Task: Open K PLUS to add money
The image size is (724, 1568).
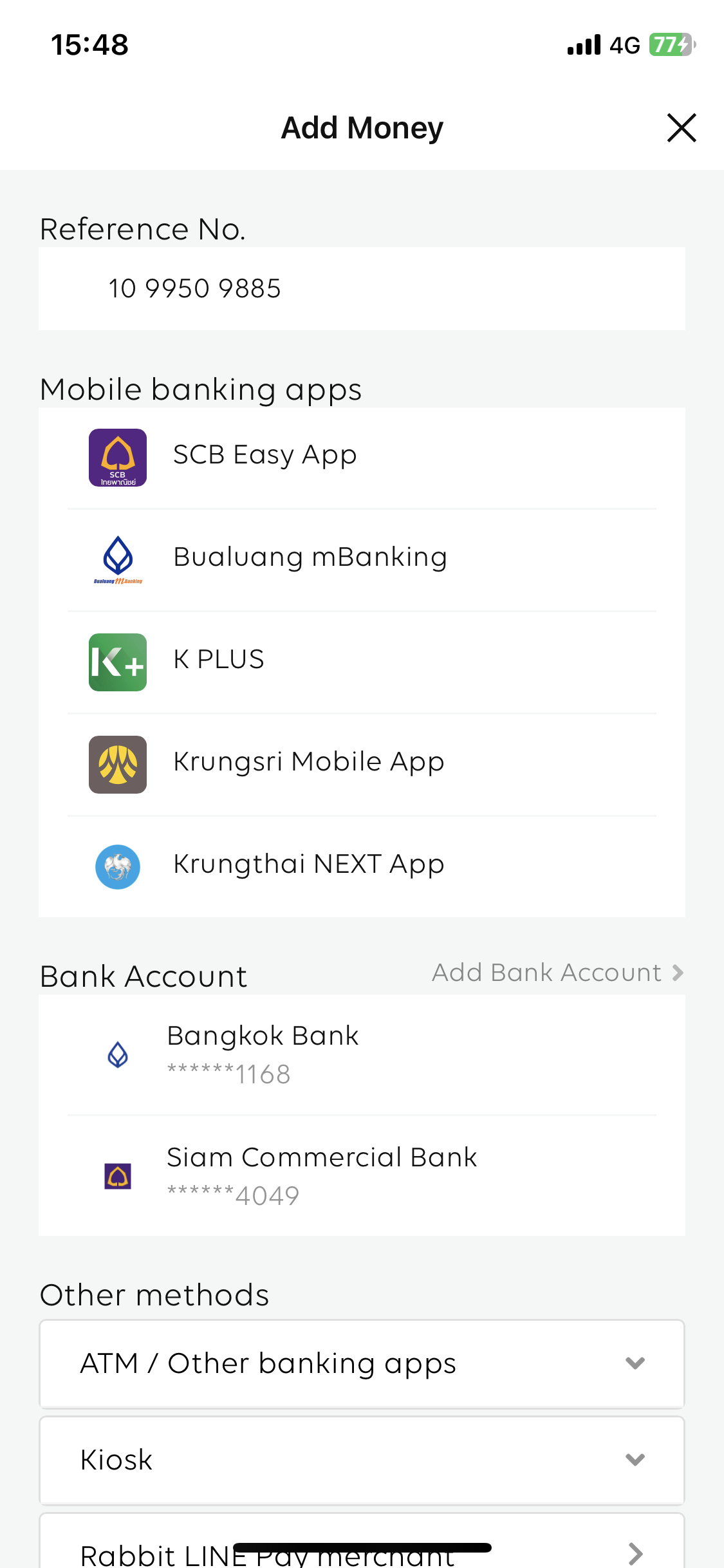Action: click(x=362, y=661)
